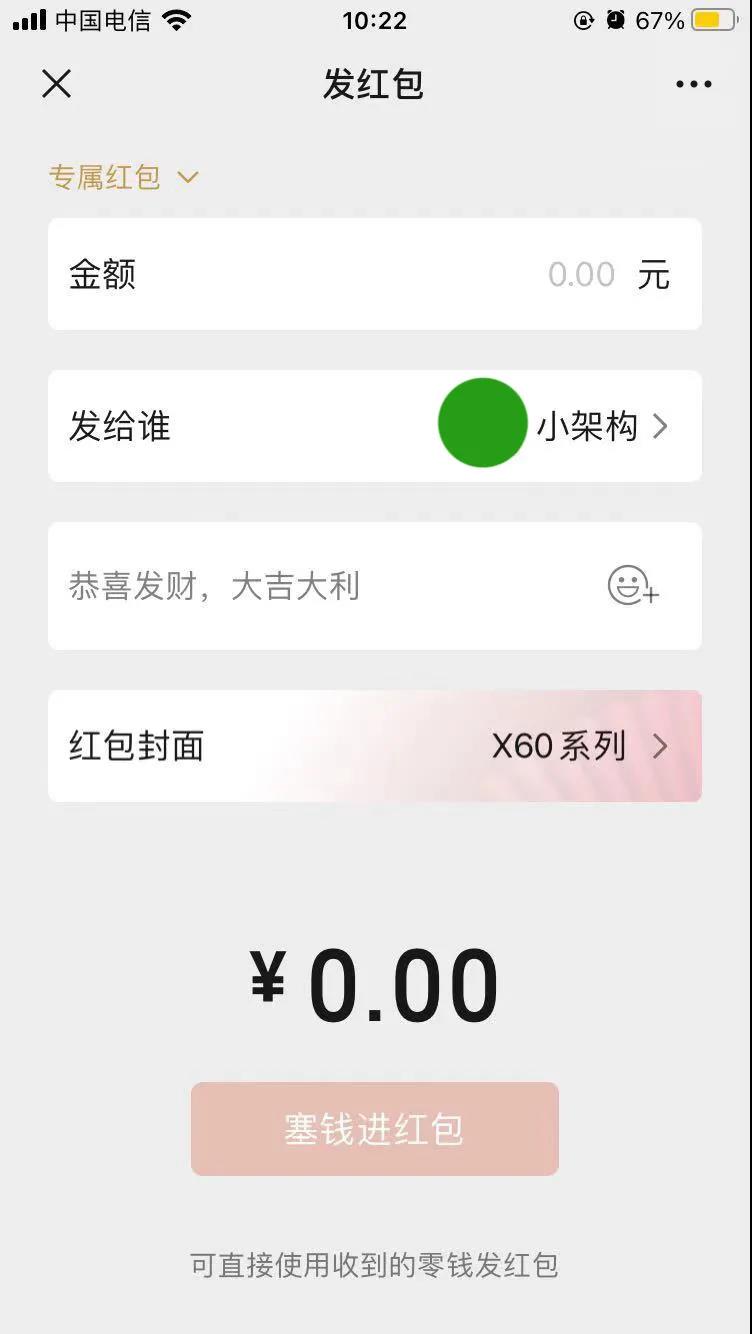Tap the more options ellipsis icon
This screenshot has height=1334, width=752.
(694, 84)
